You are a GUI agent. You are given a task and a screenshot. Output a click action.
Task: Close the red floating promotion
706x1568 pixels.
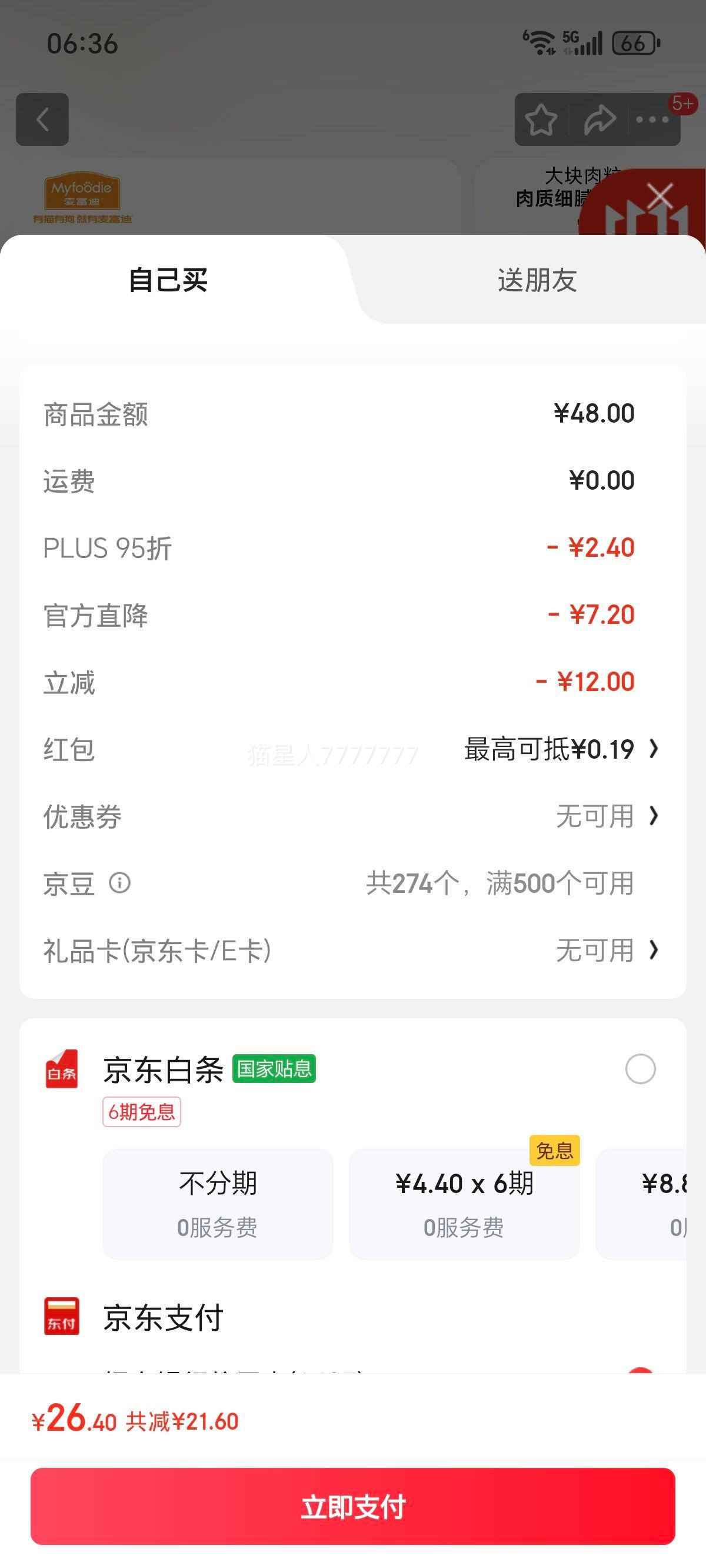pos(660,197)
